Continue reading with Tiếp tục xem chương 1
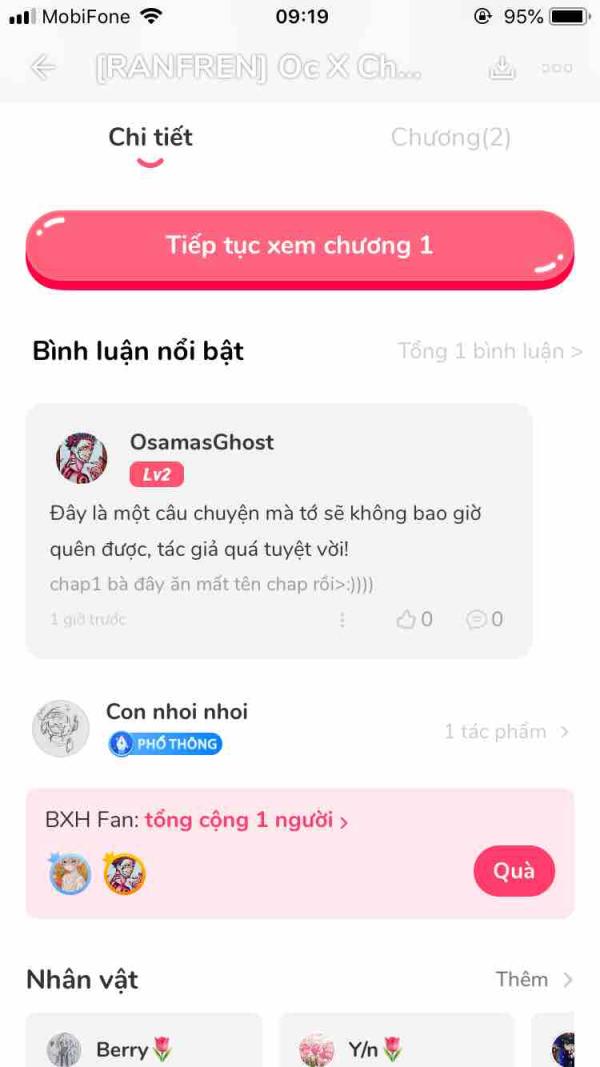Image resolution: width=600 pixels, height=1067 pixels. tap(299, 246)
